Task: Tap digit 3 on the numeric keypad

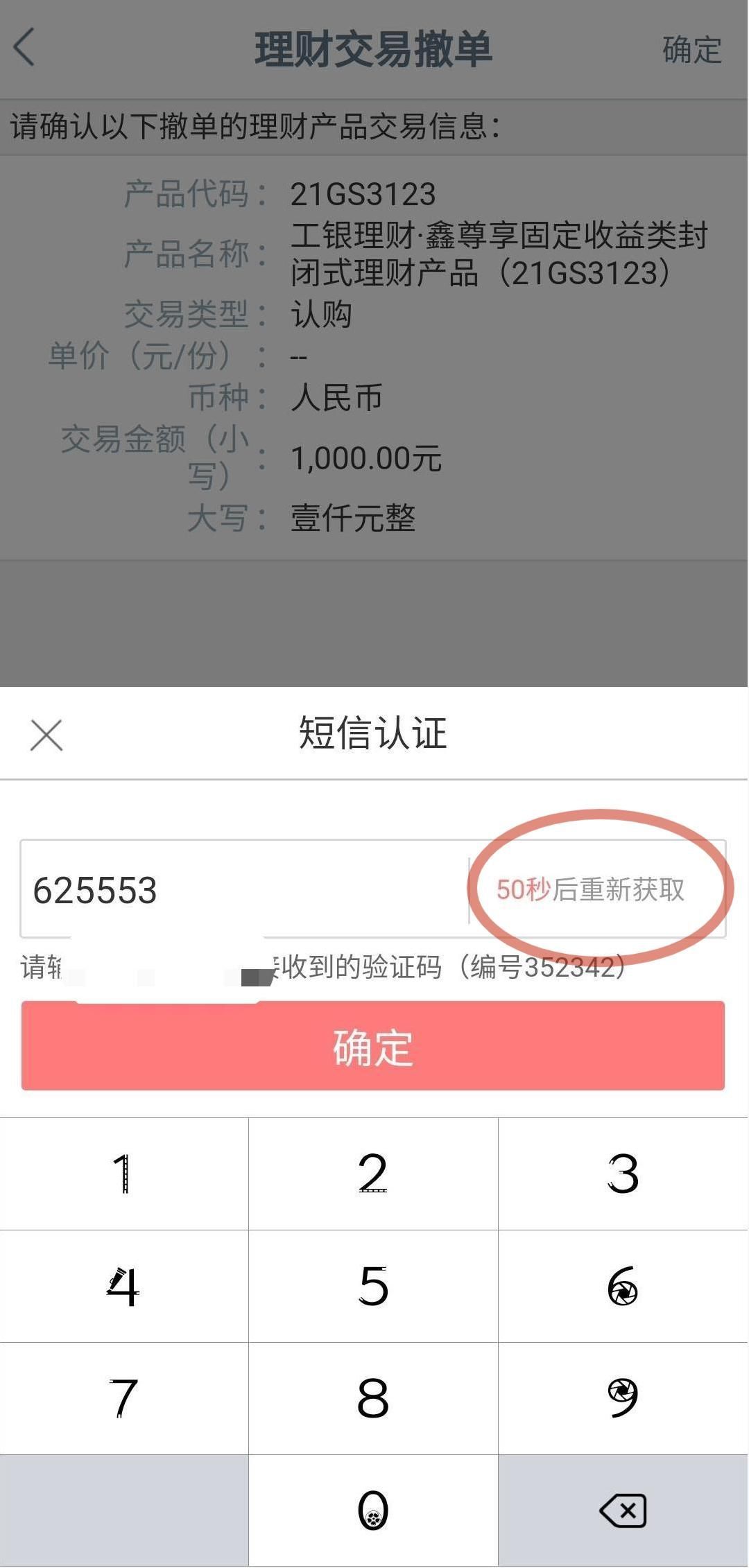Action: 623,1174
